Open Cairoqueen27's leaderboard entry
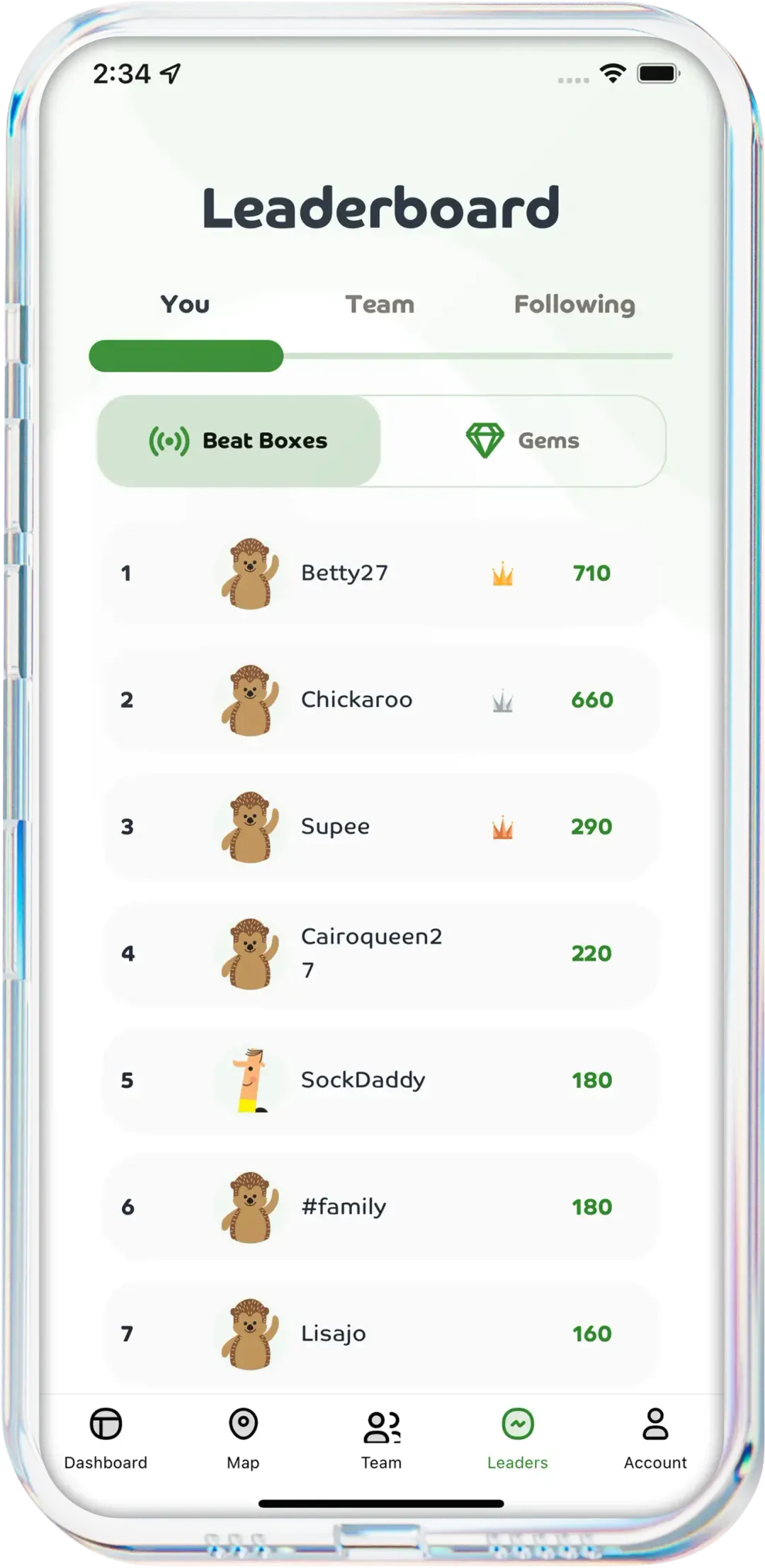Screen dimensions: 765x1568 tap(381, 953)
